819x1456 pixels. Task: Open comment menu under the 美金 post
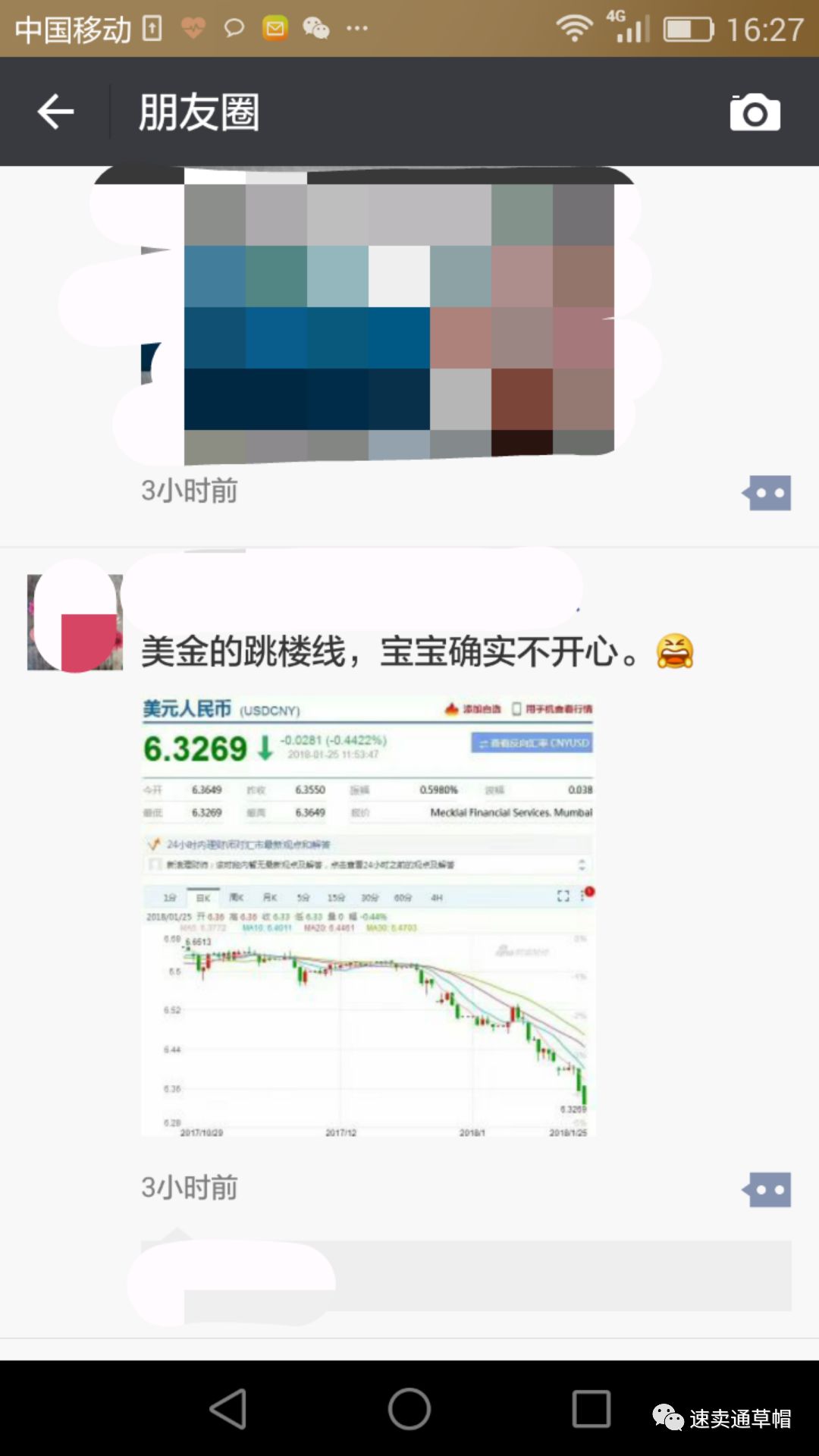pos(767,1189)
